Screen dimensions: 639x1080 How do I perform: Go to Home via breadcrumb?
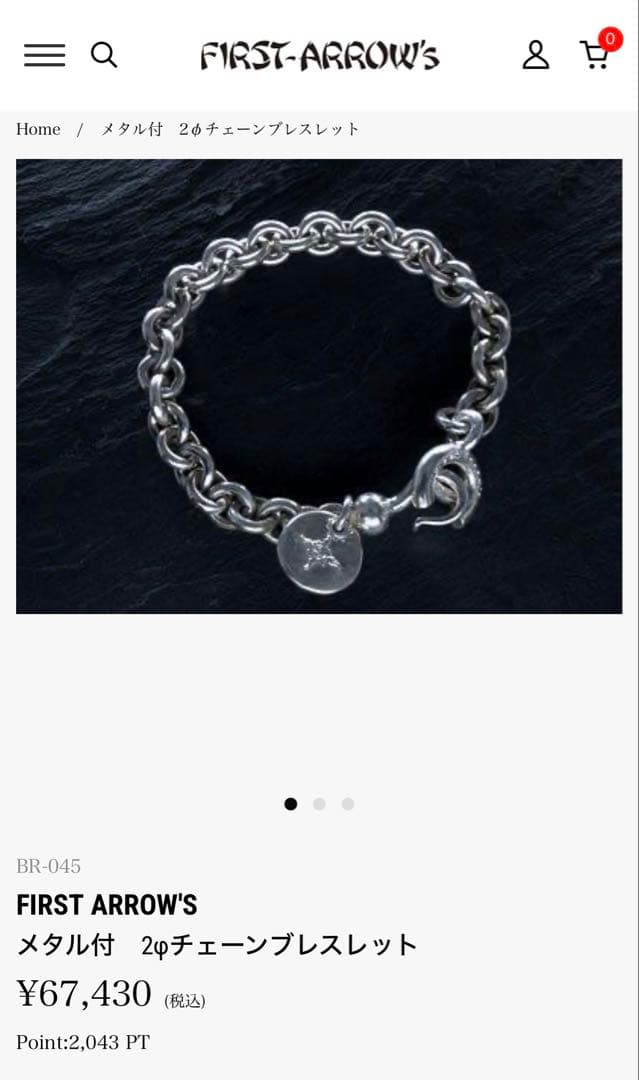(38, 129)
